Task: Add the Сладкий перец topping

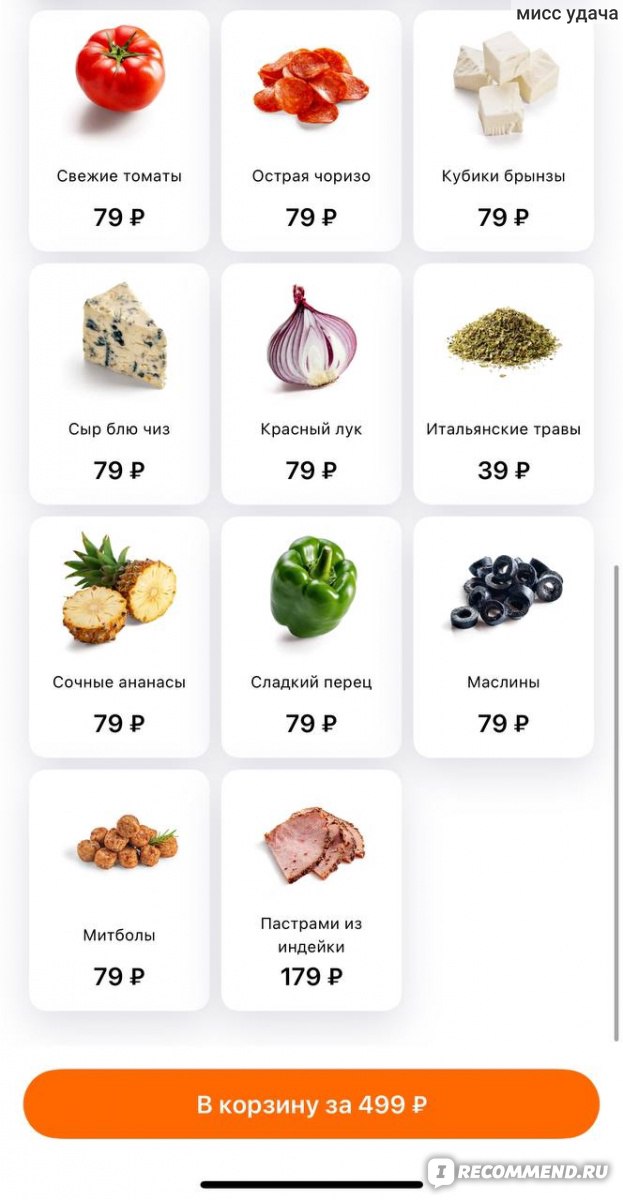Action: point(311,637)
